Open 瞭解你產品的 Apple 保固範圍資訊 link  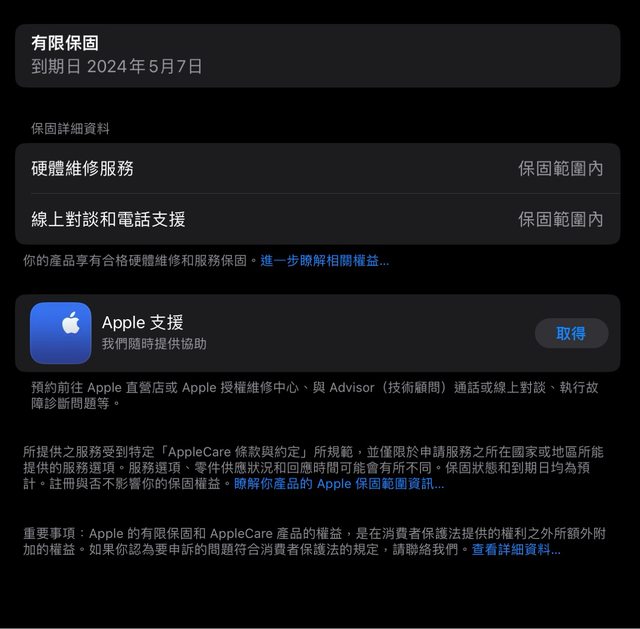339,484
